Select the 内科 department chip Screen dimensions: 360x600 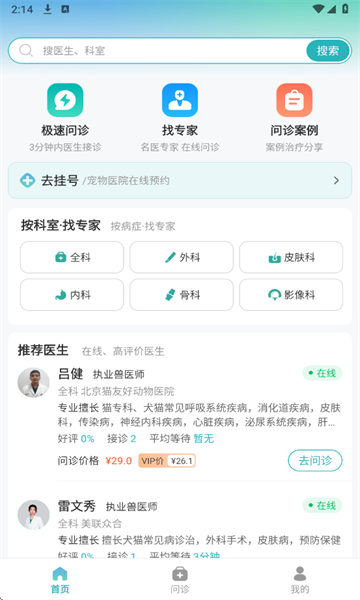coord(72,295)
